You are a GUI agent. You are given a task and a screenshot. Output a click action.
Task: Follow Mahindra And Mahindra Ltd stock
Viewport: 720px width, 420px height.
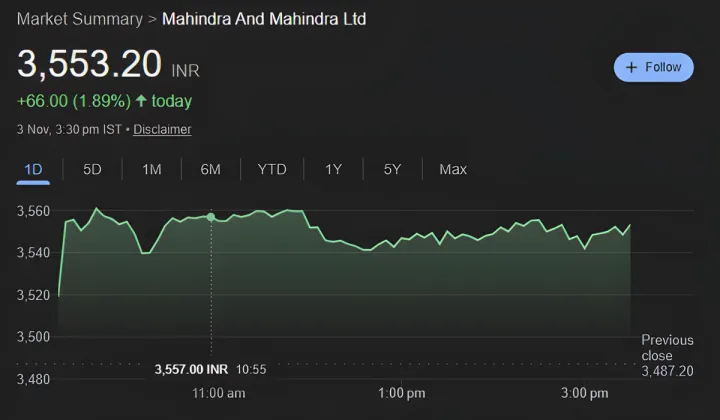(653, 67)
